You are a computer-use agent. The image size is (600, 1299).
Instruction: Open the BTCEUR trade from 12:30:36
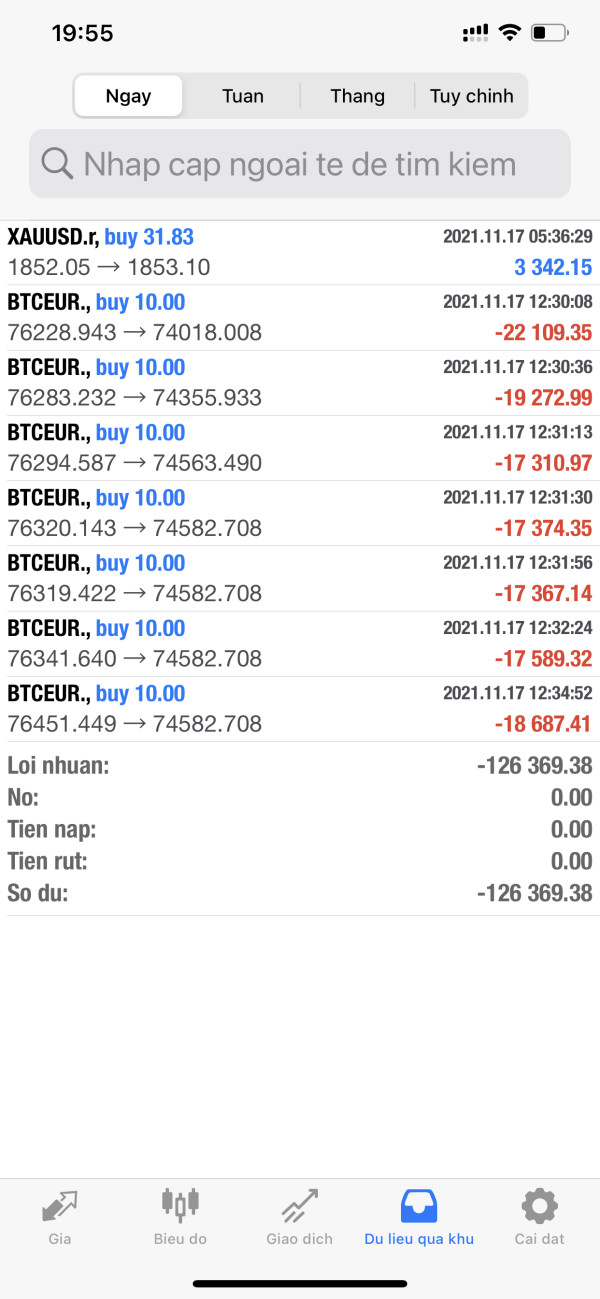pos(300,382)
